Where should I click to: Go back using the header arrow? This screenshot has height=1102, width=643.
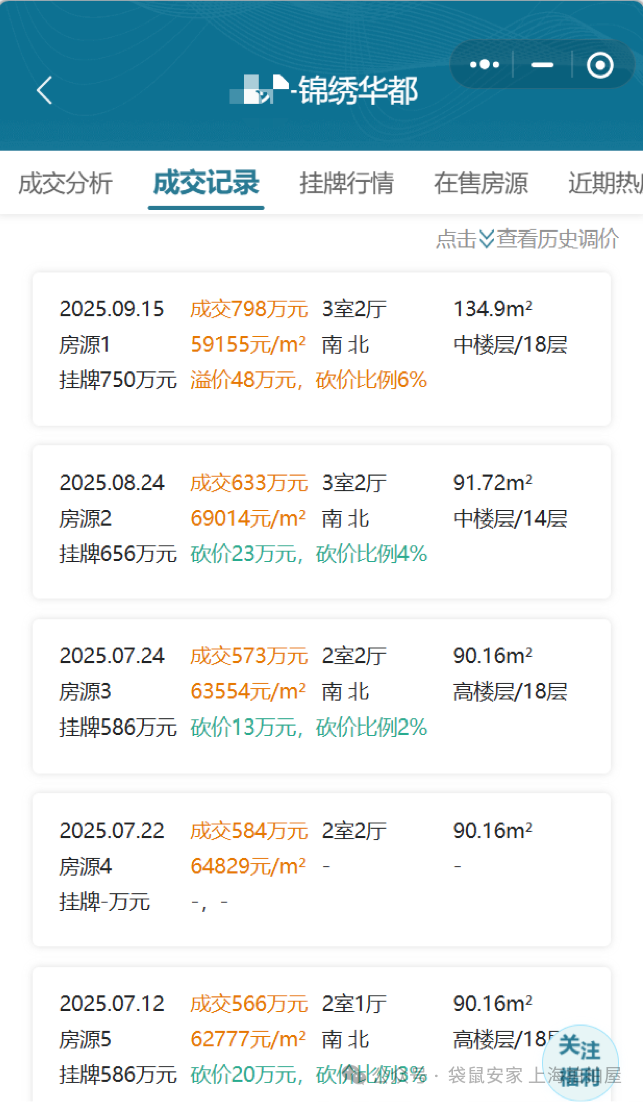coord(44,90)
